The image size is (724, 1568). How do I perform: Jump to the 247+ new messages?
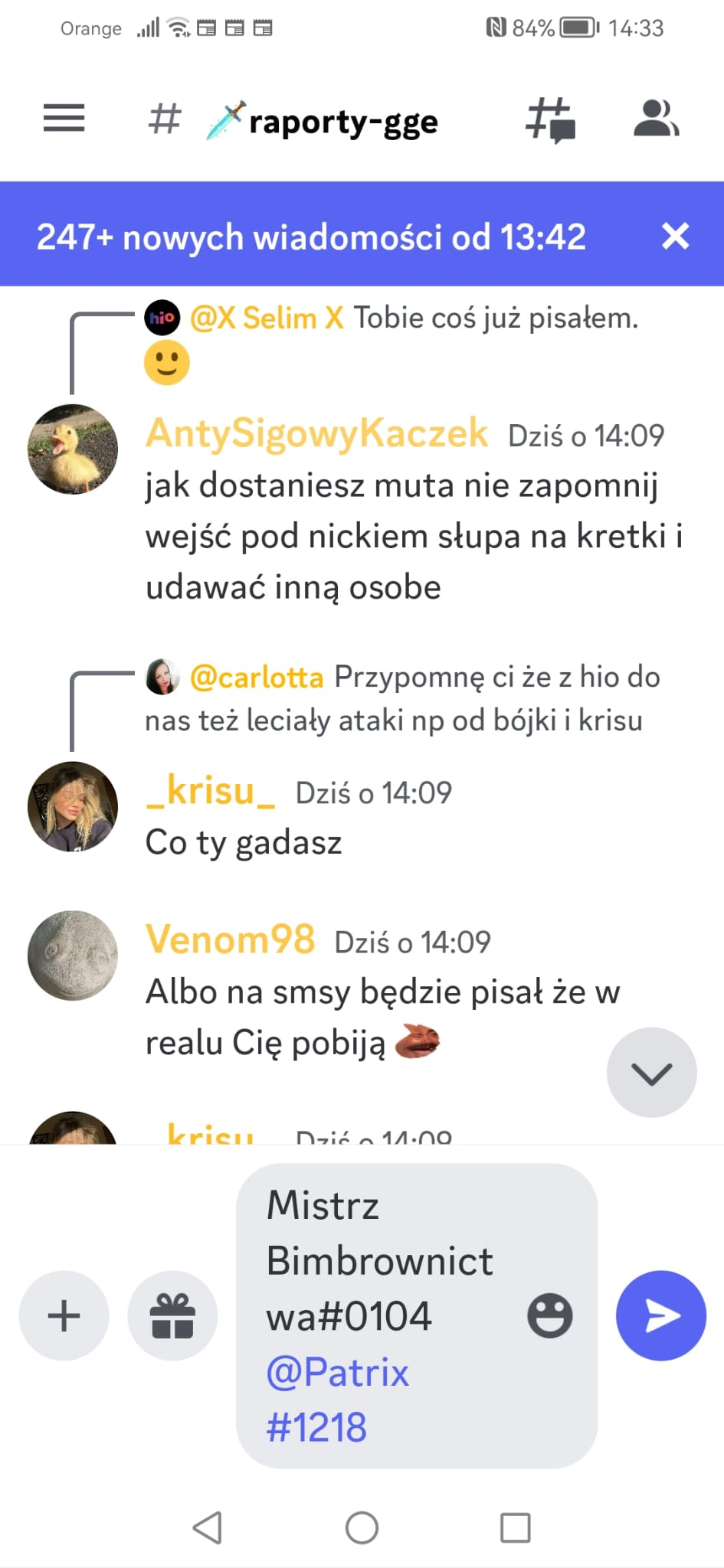(311, 237)
